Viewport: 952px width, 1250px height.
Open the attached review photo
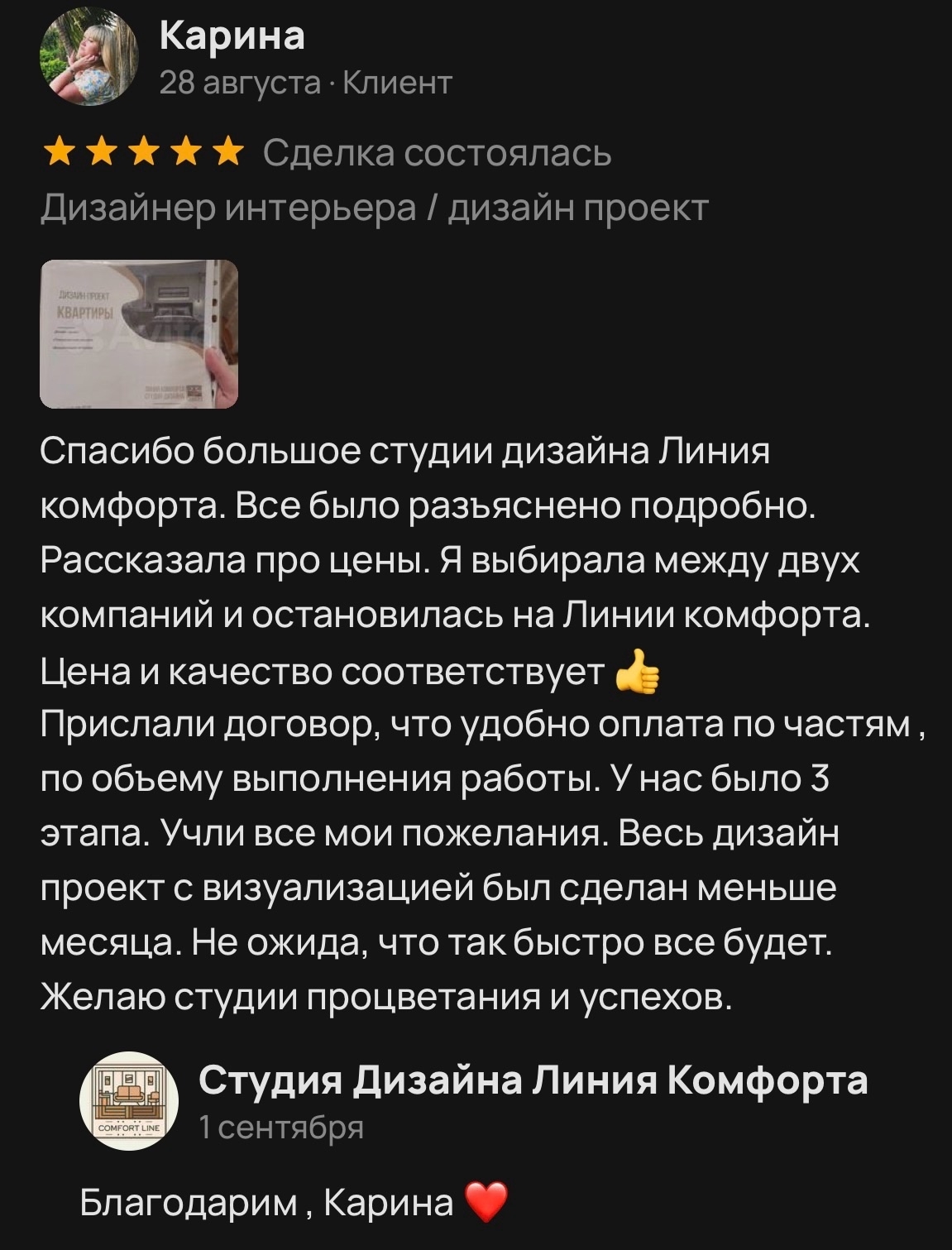pos(139,333)
